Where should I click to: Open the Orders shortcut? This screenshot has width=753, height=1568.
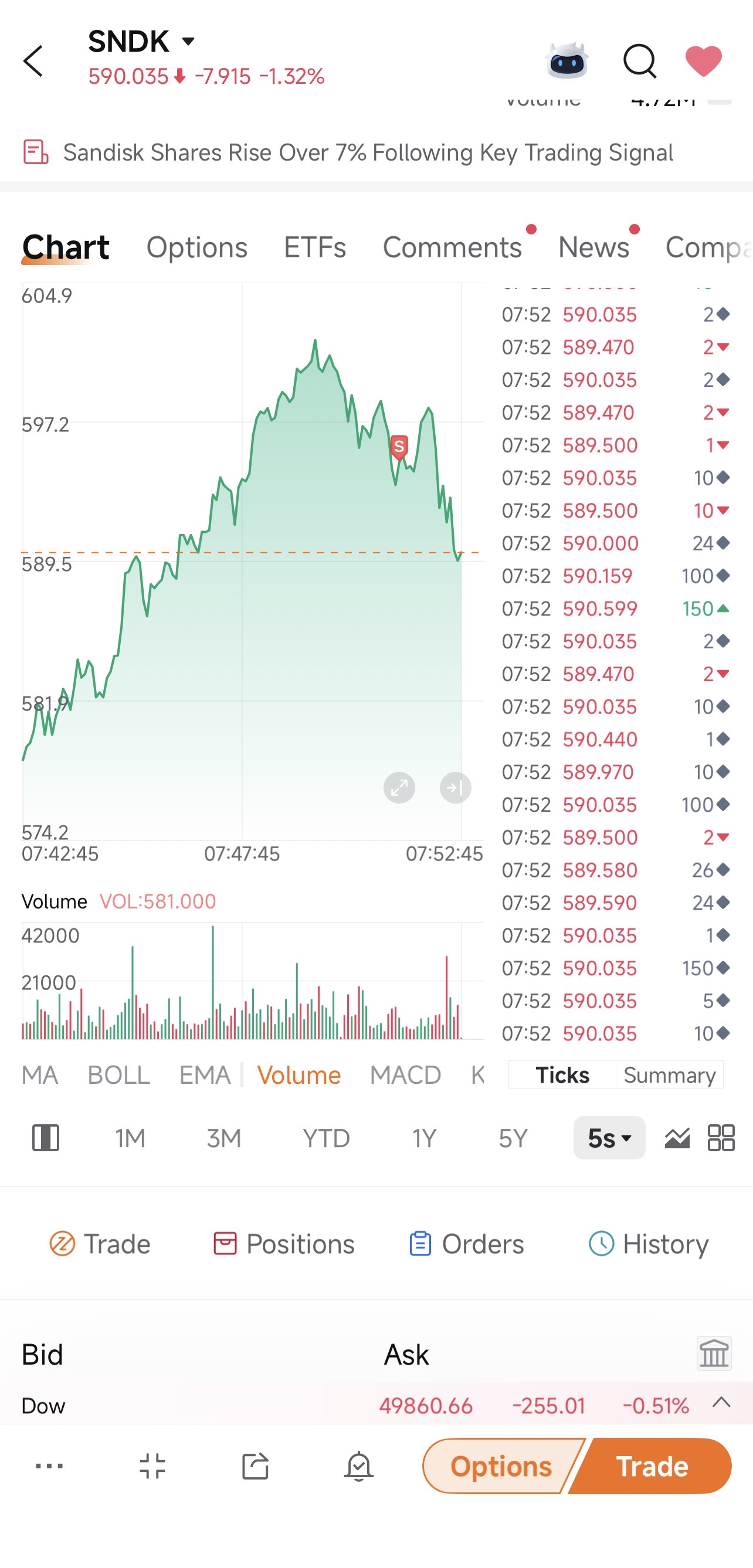tap(466, 1244)
